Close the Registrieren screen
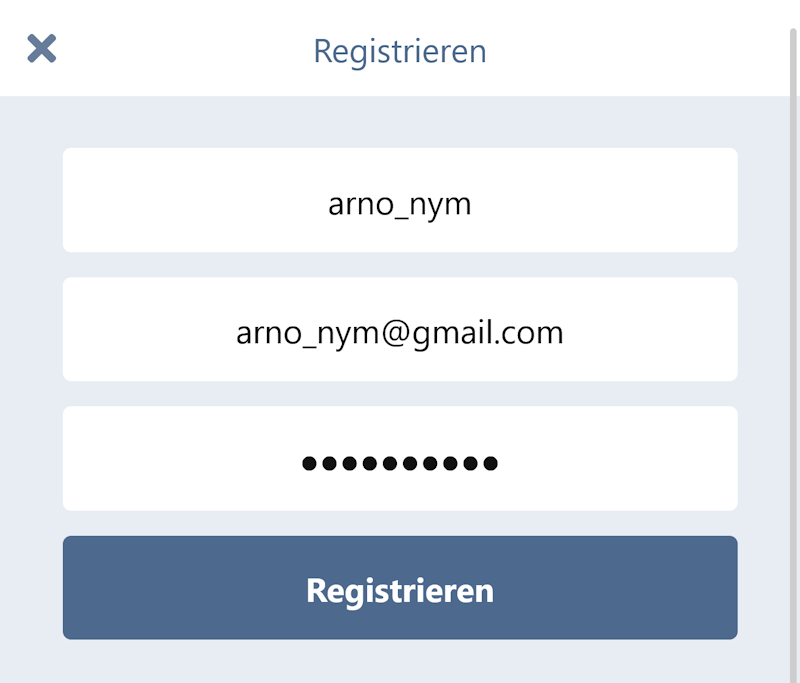 click(x=41, y=49)
